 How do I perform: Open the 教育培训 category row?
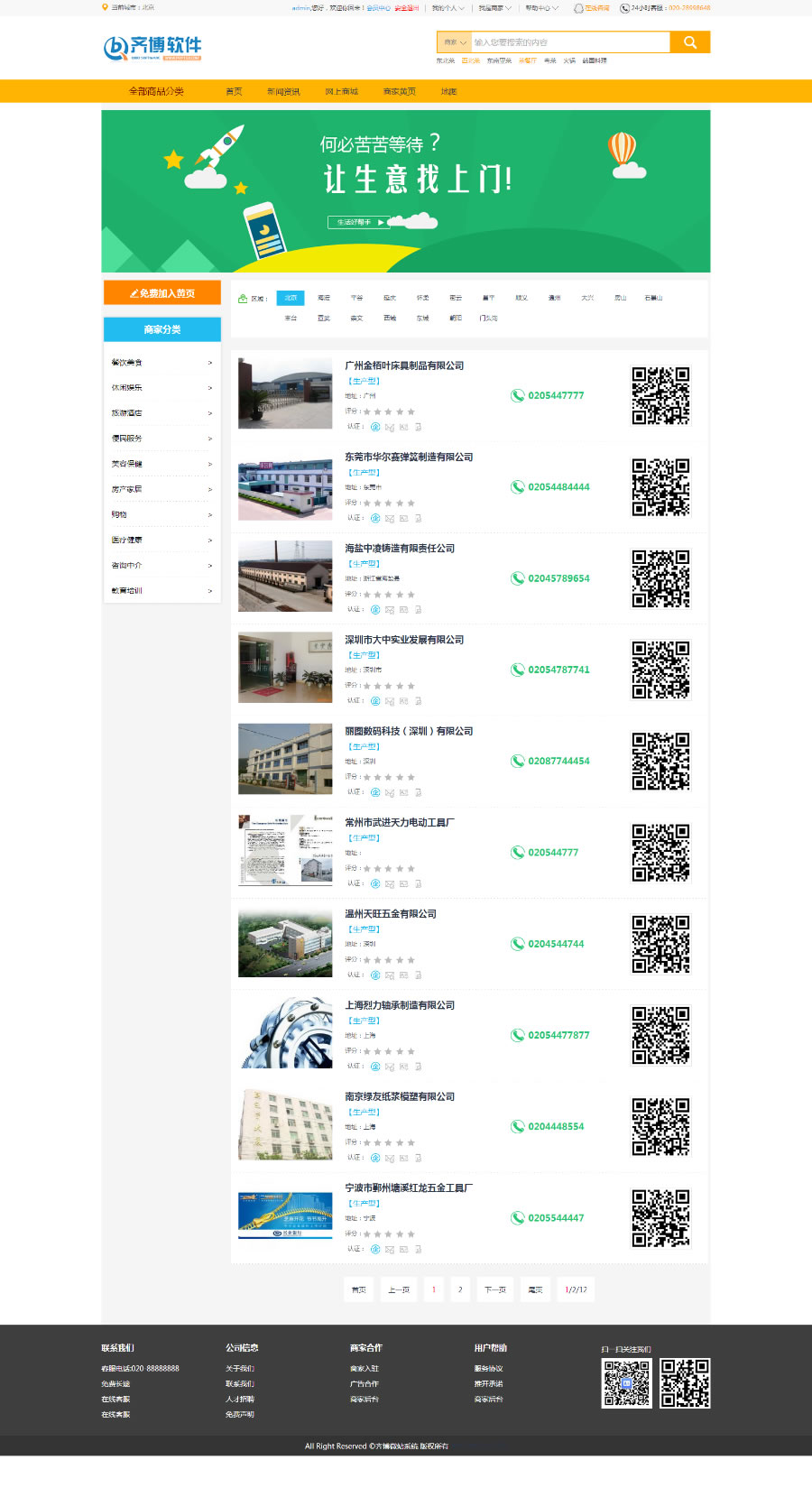162,591
